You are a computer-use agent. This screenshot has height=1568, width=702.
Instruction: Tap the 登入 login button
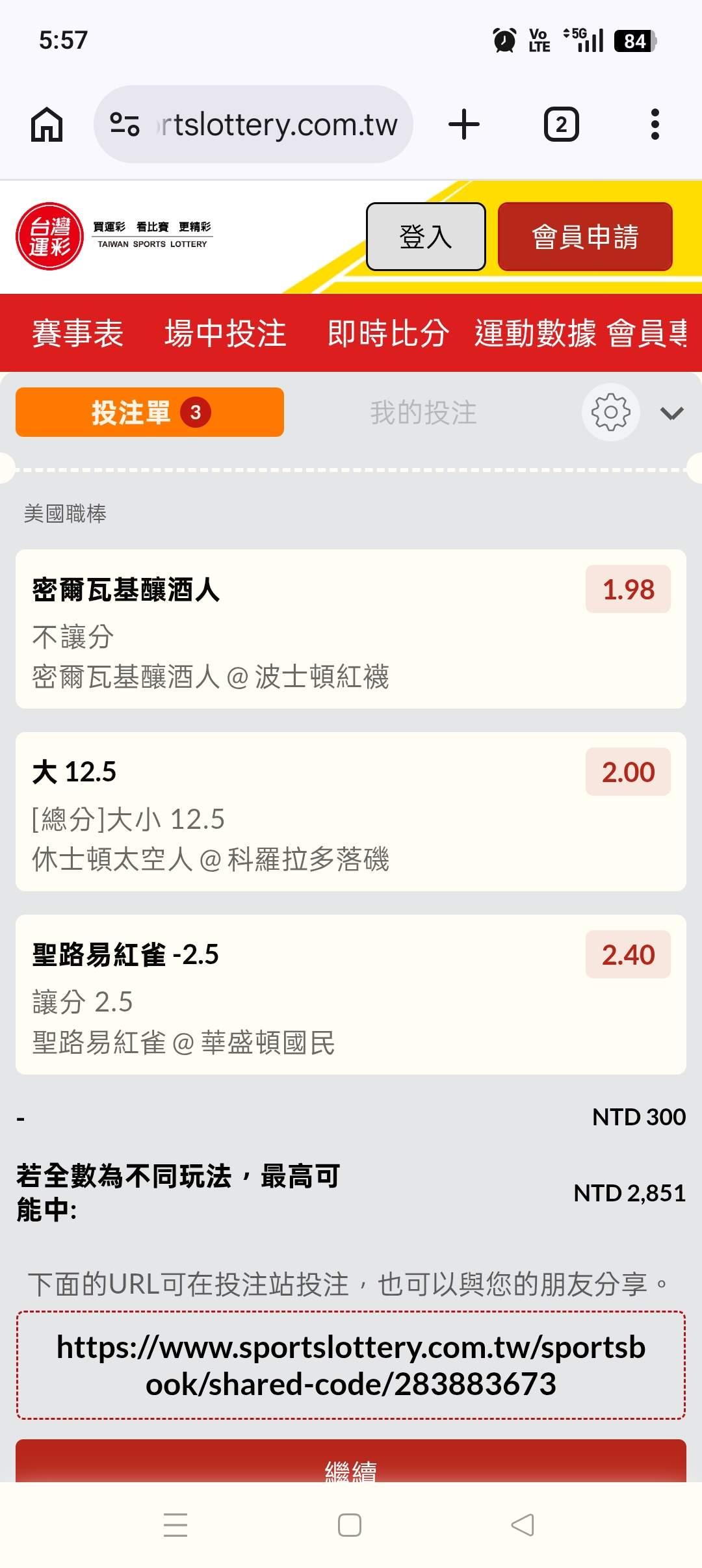point(426,237)
